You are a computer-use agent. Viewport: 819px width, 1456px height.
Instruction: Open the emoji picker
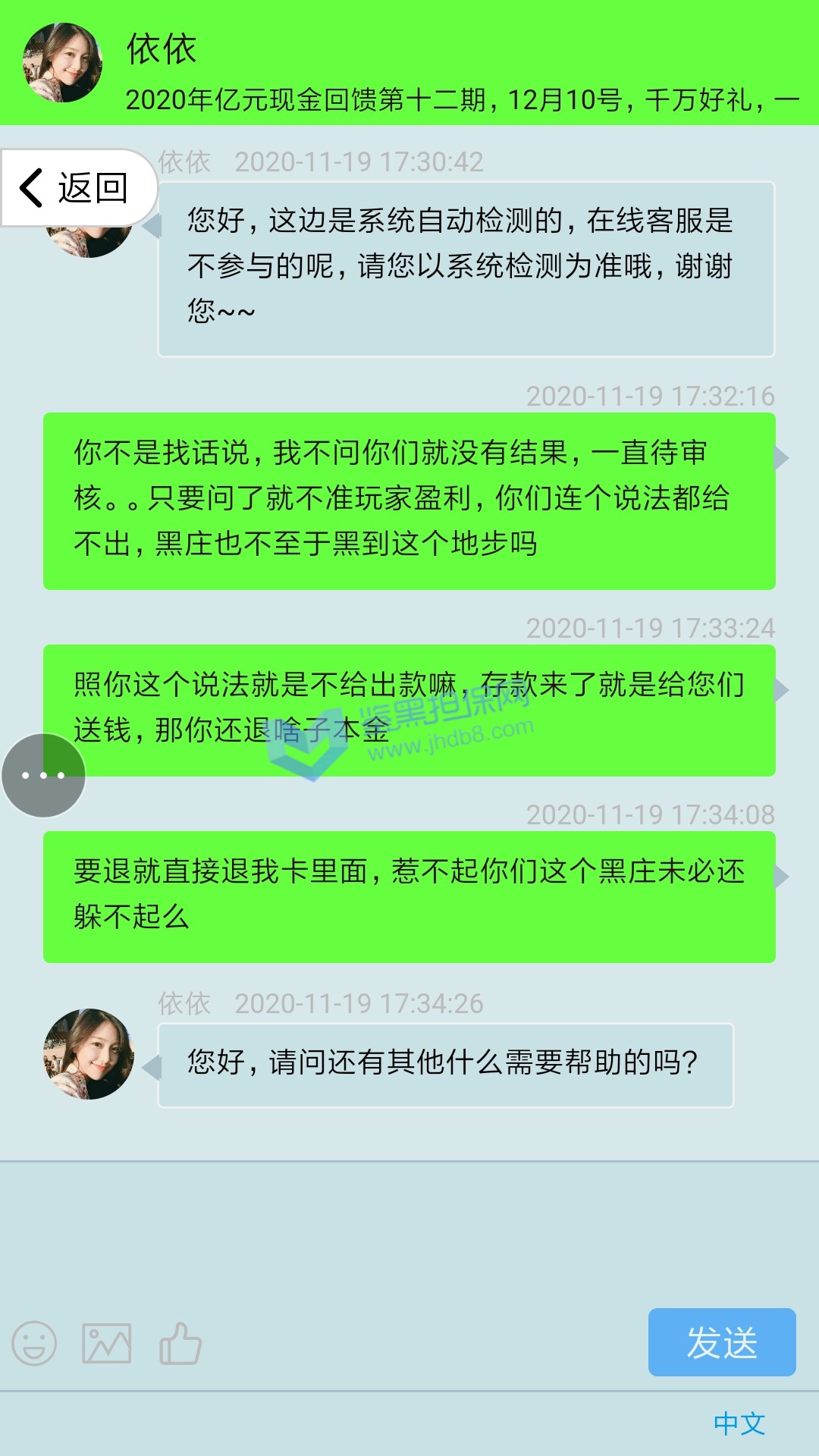pos(34,1344)
